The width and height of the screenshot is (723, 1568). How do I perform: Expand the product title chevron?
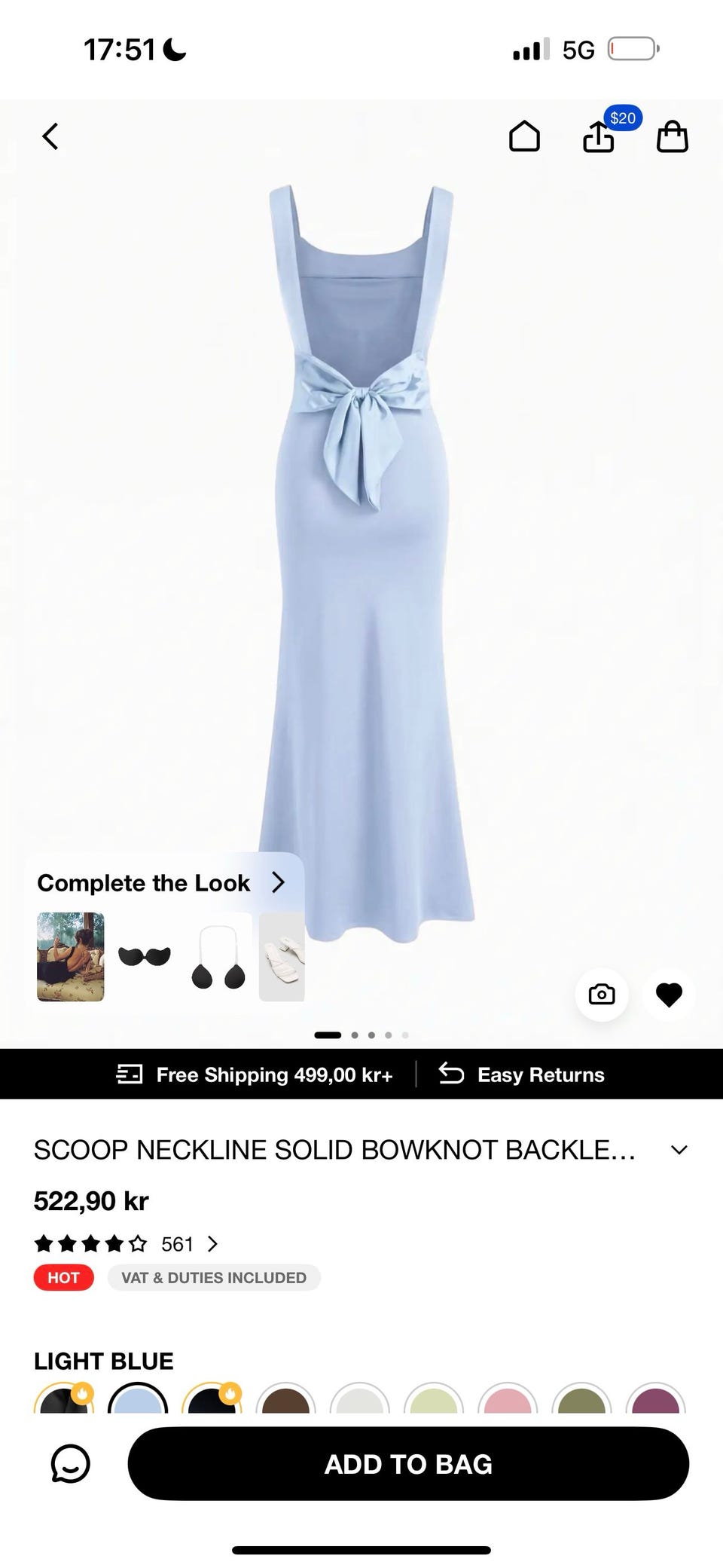(679, 1150)
